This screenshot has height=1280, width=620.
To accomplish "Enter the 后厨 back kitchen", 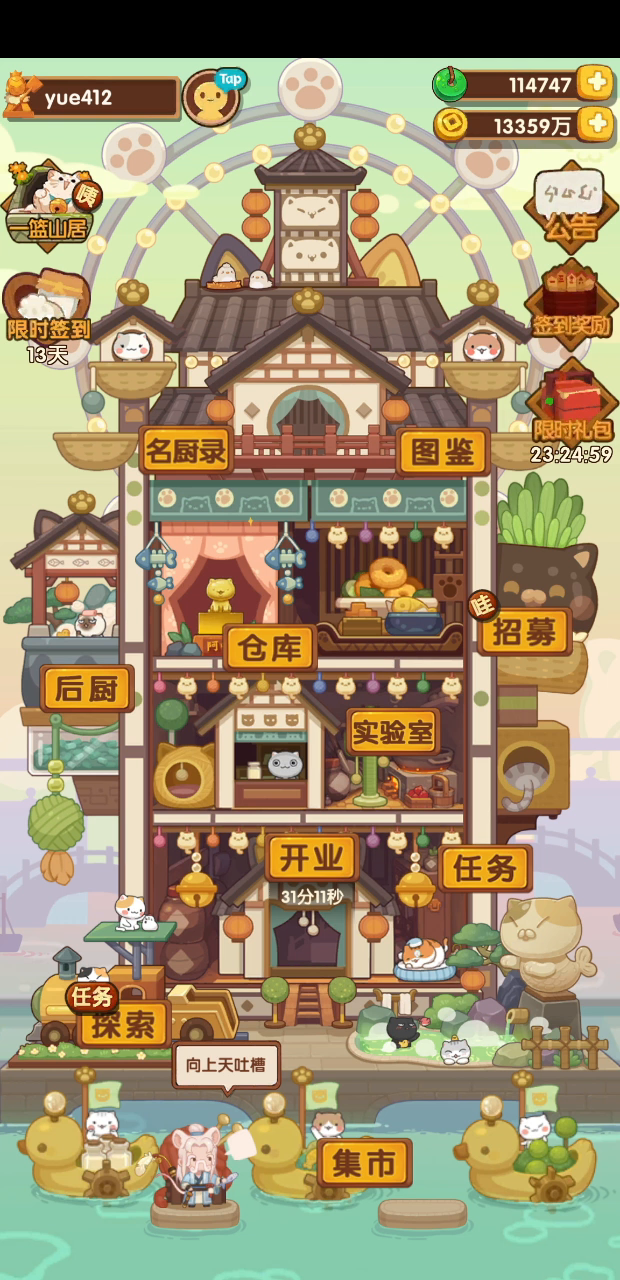I will click(x=87, y=688).
